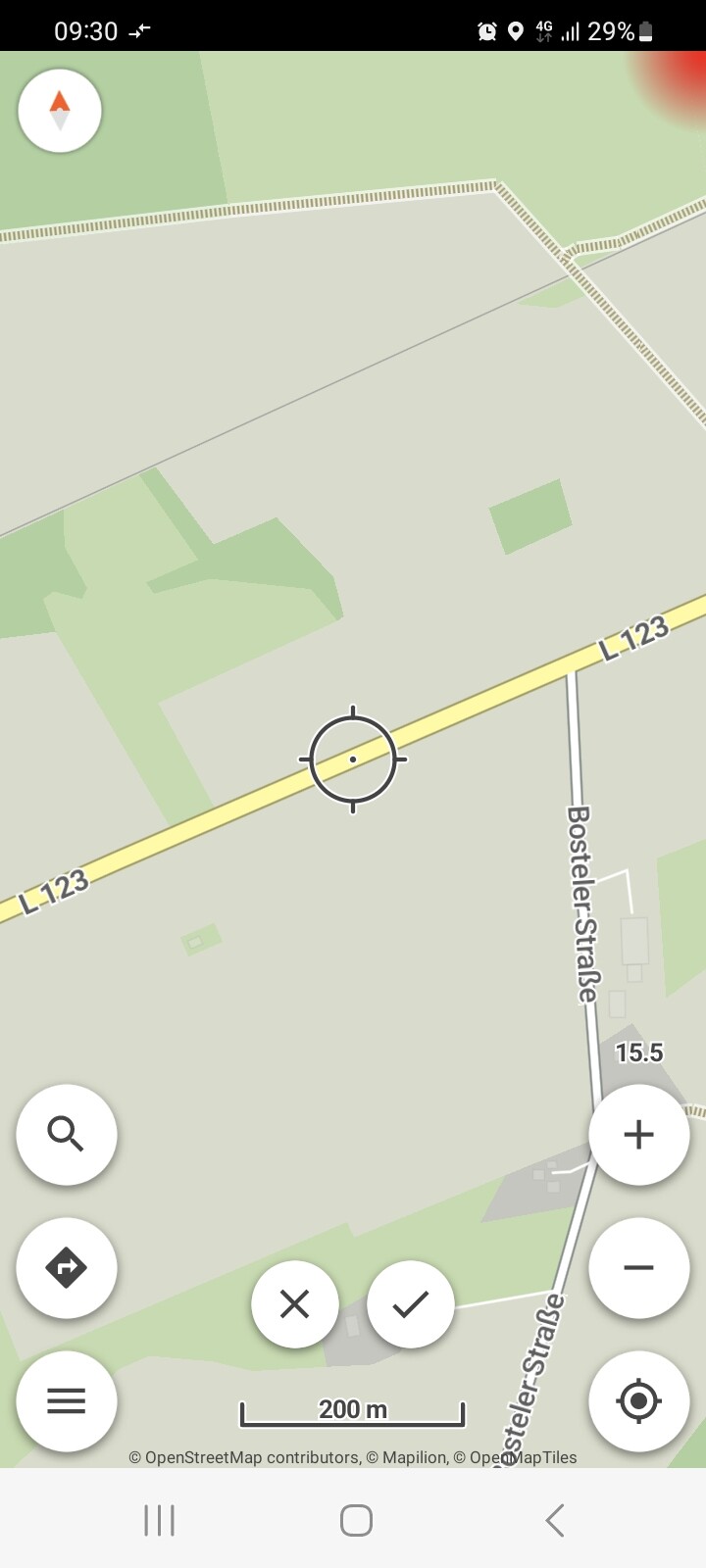
Task: Go to the home screen
Action: pyautogui.click(x=356, y=1521)
